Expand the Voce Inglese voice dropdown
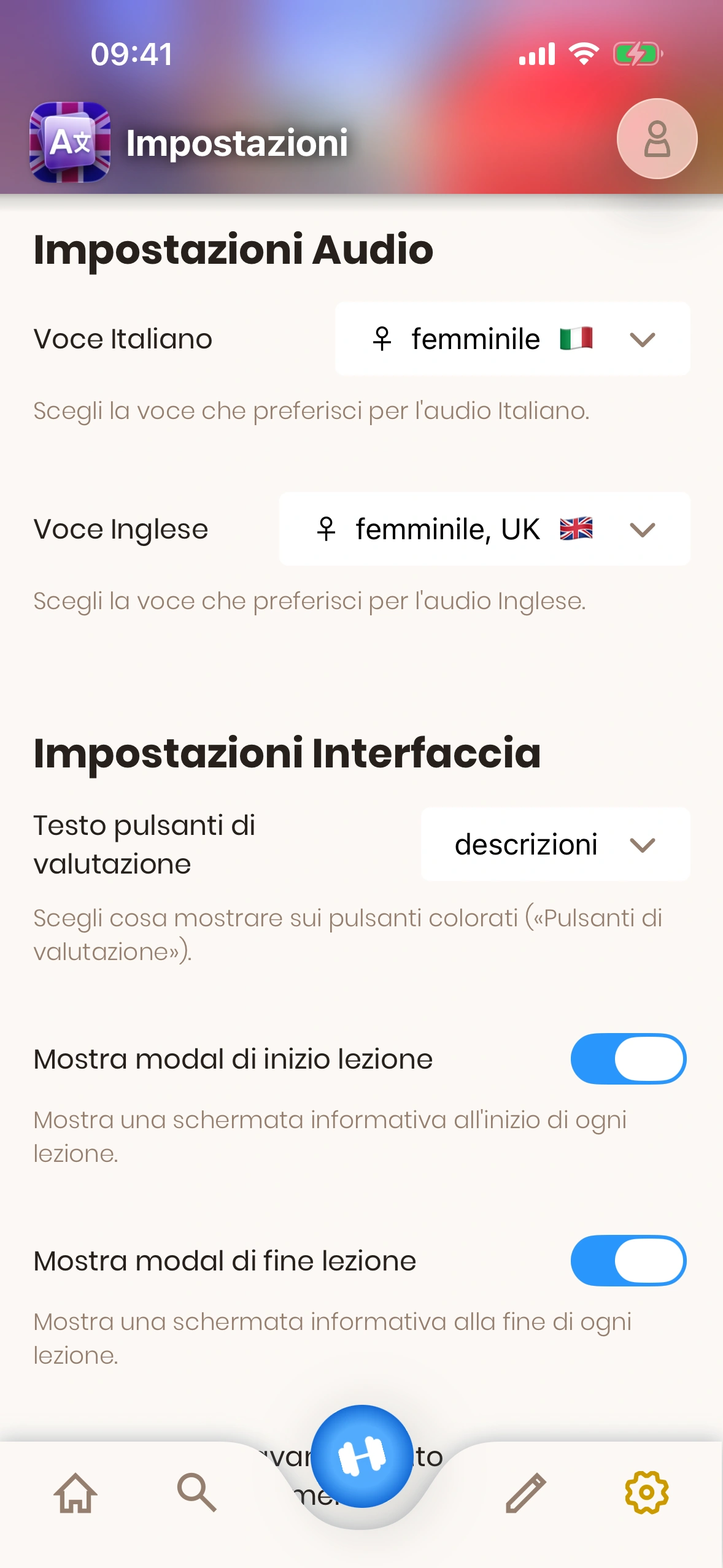The image size is (723, 1568). coord(484,529)
